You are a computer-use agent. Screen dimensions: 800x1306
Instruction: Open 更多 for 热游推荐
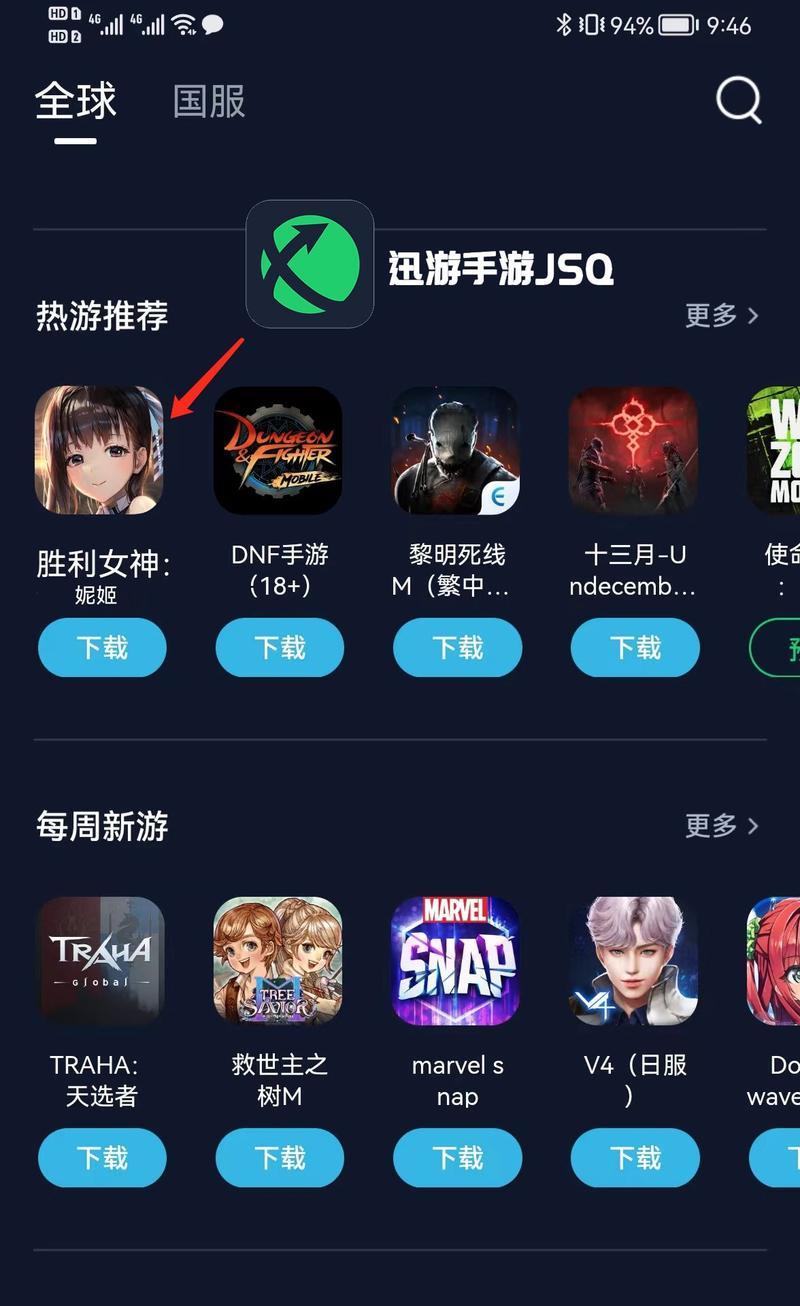[722, 316]
